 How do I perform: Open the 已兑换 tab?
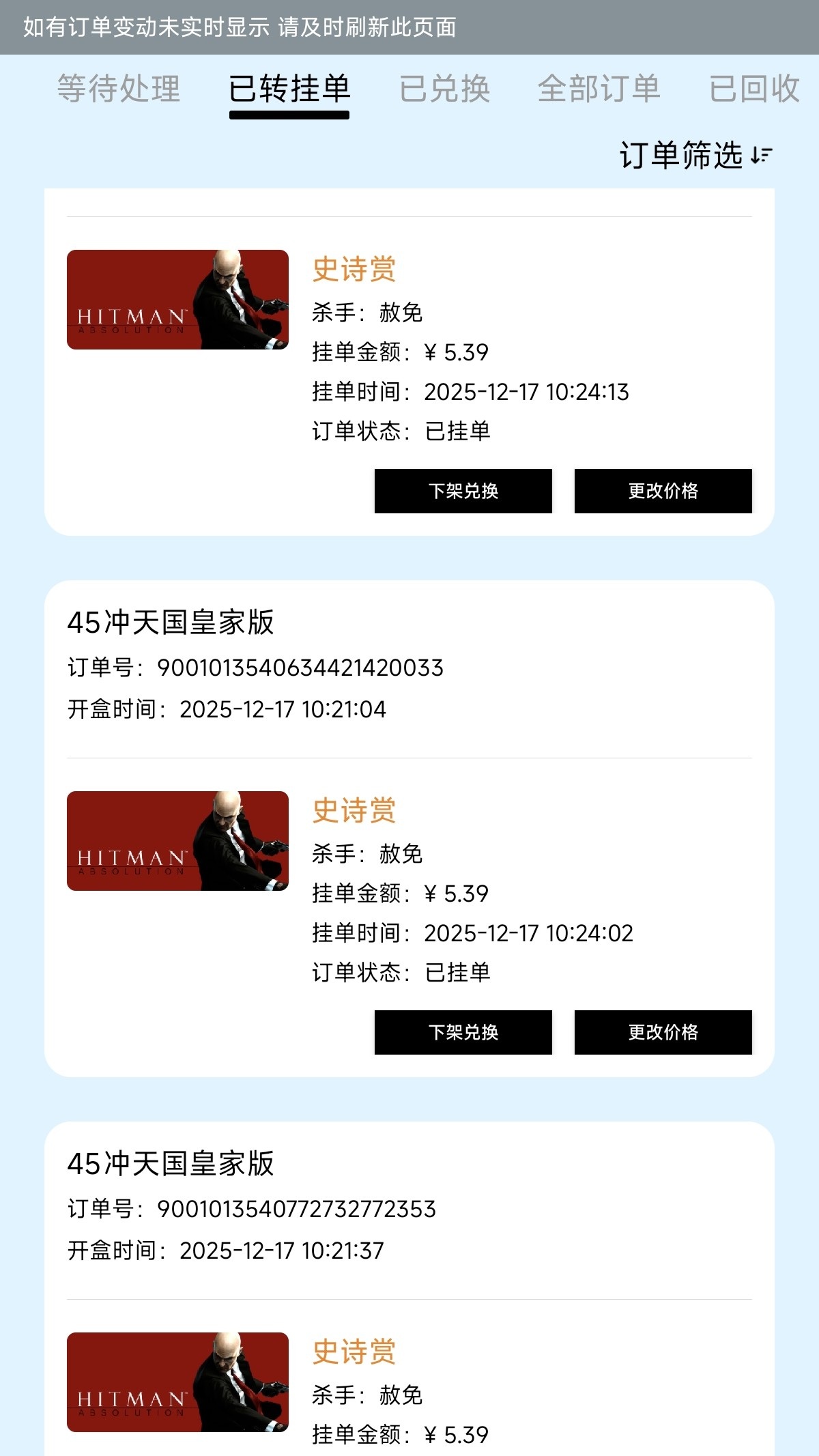pos(444,89)
